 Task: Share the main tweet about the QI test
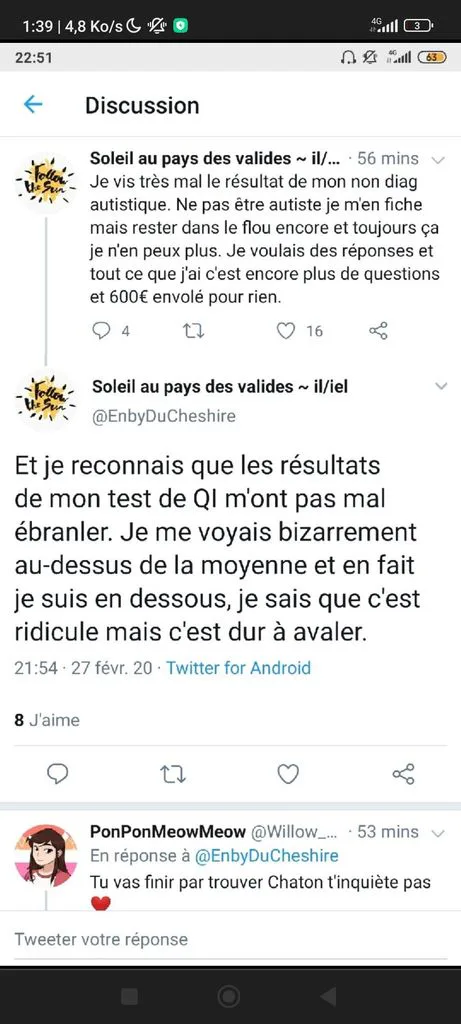tap(403, 775)
